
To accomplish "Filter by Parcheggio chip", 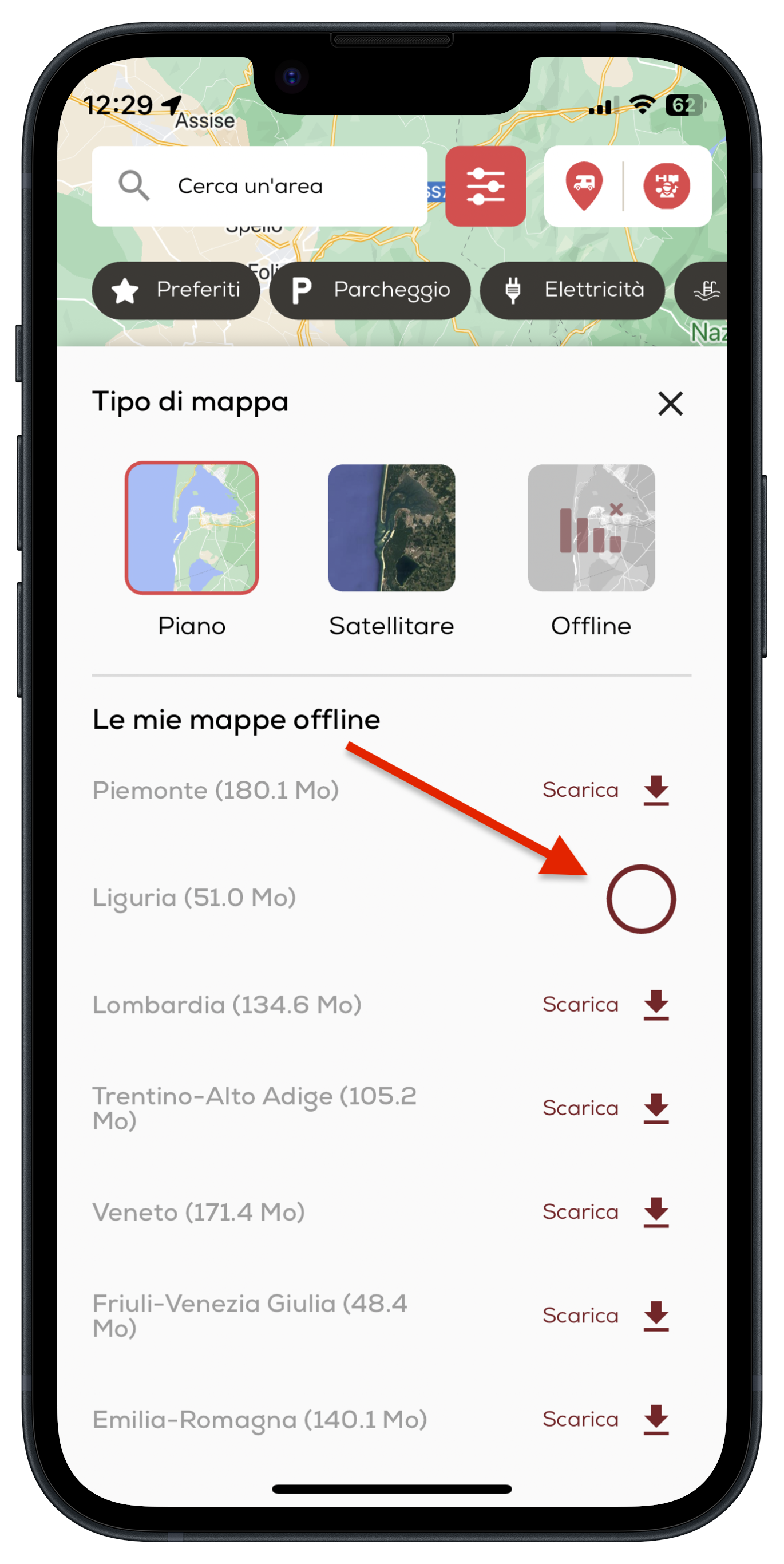I will [x=370, y=290].
